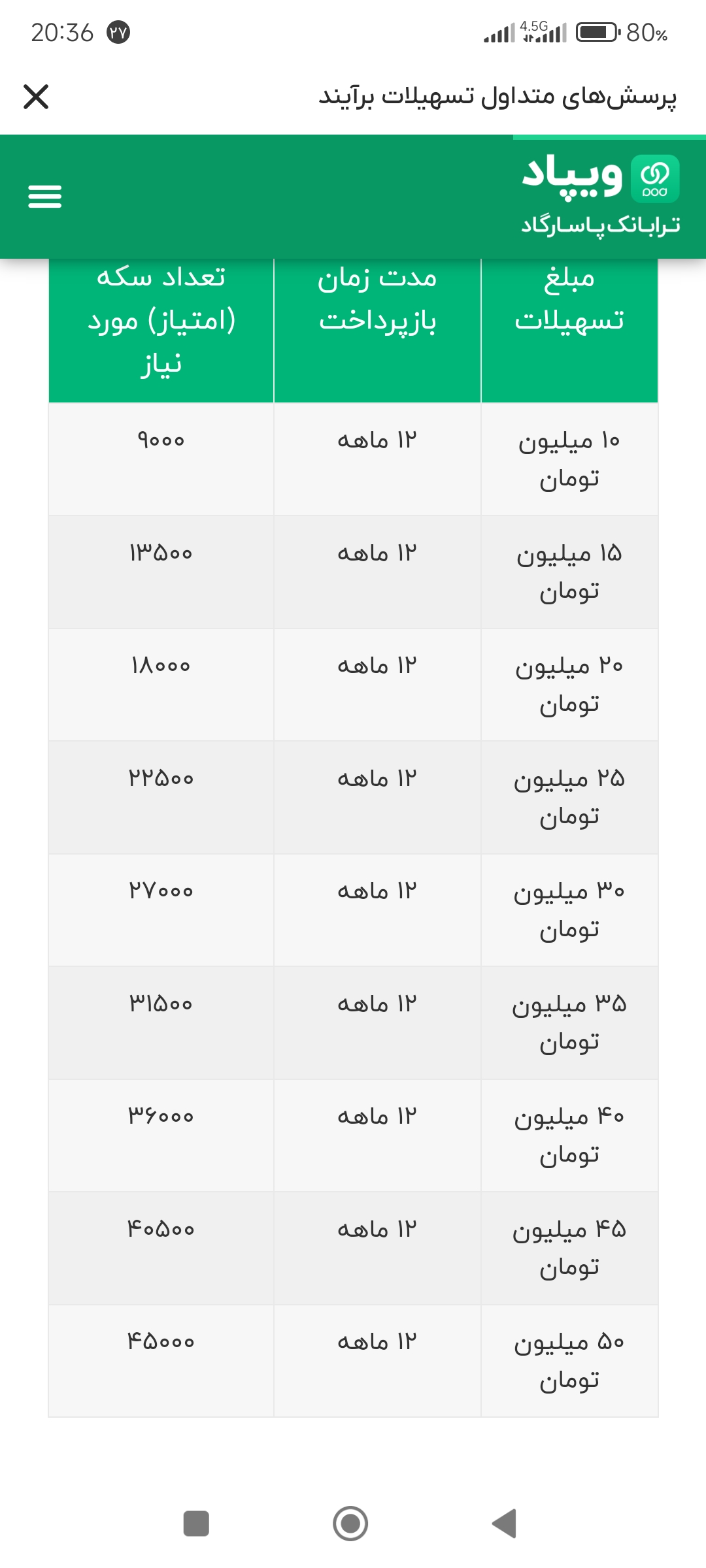Tap the system home button
706x1568 pixels.
(x=350, y=1524)
